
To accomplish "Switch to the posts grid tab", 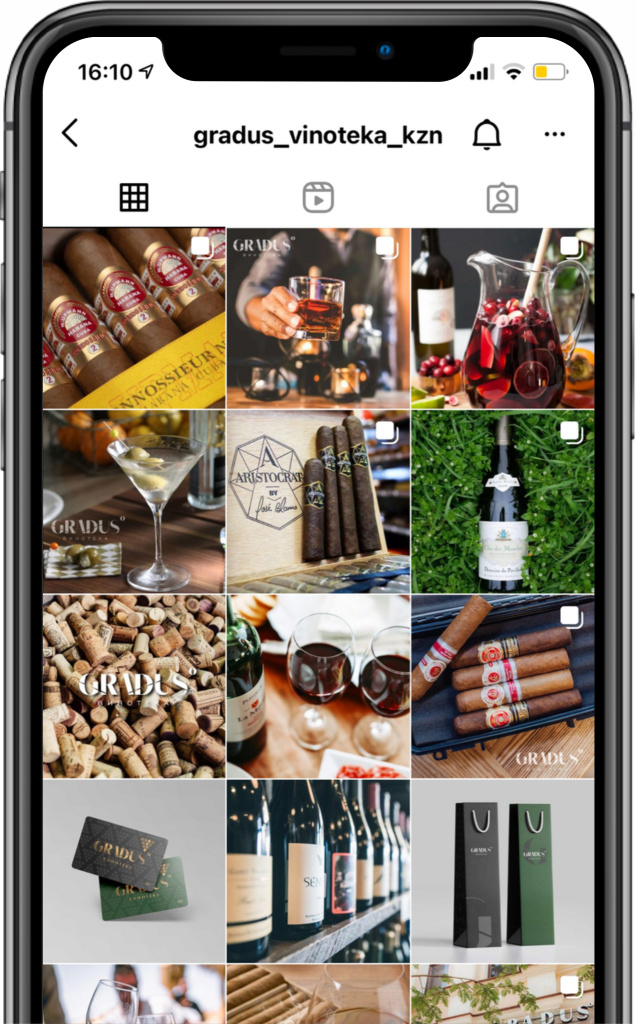I will click(134, 197).
